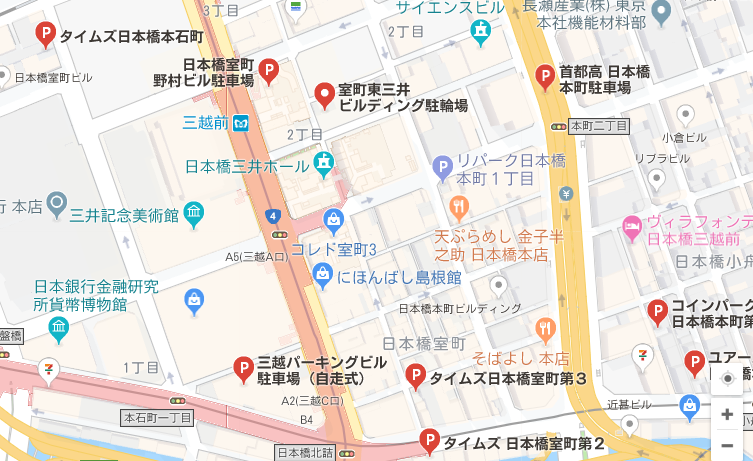Image resolution: width=753 pixels, height=461 pixels.
Task: Open the 室町東三井ビルディング駐輪場 pin
Action: click(324, 95)
